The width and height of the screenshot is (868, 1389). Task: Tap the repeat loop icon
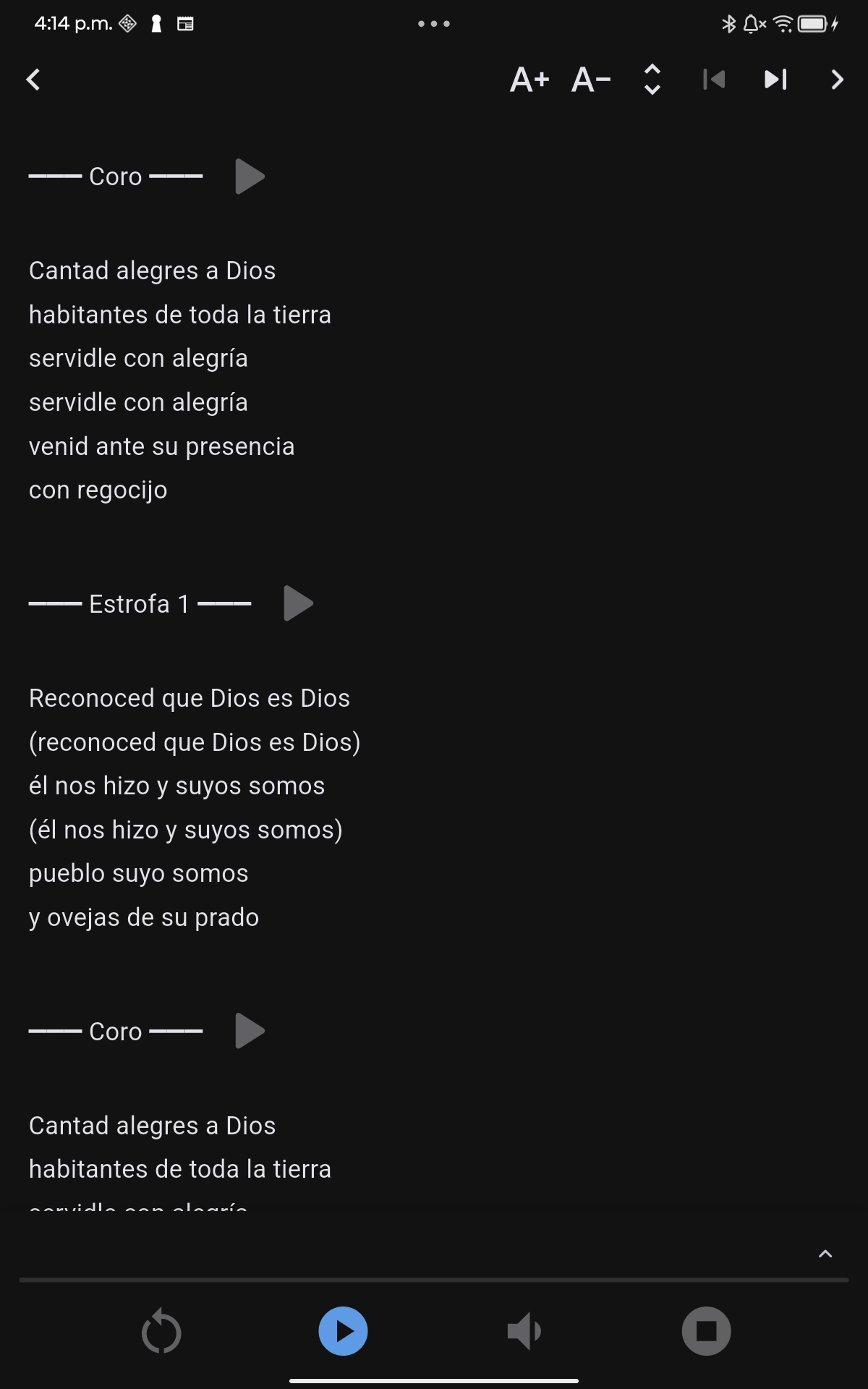tap(161, 1331)
